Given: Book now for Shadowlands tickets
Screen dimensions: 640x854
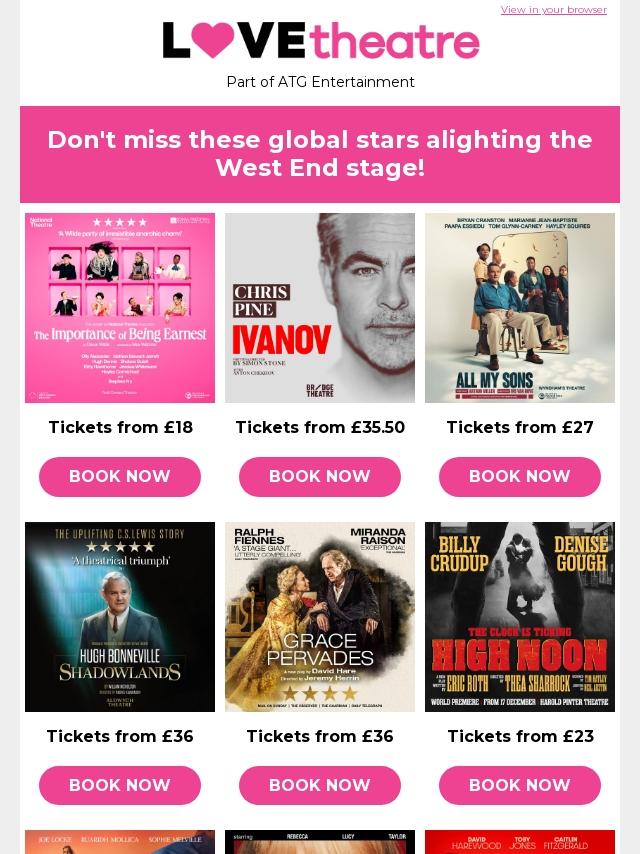Looking at the screenshot, I should click(x=120, y=786).
